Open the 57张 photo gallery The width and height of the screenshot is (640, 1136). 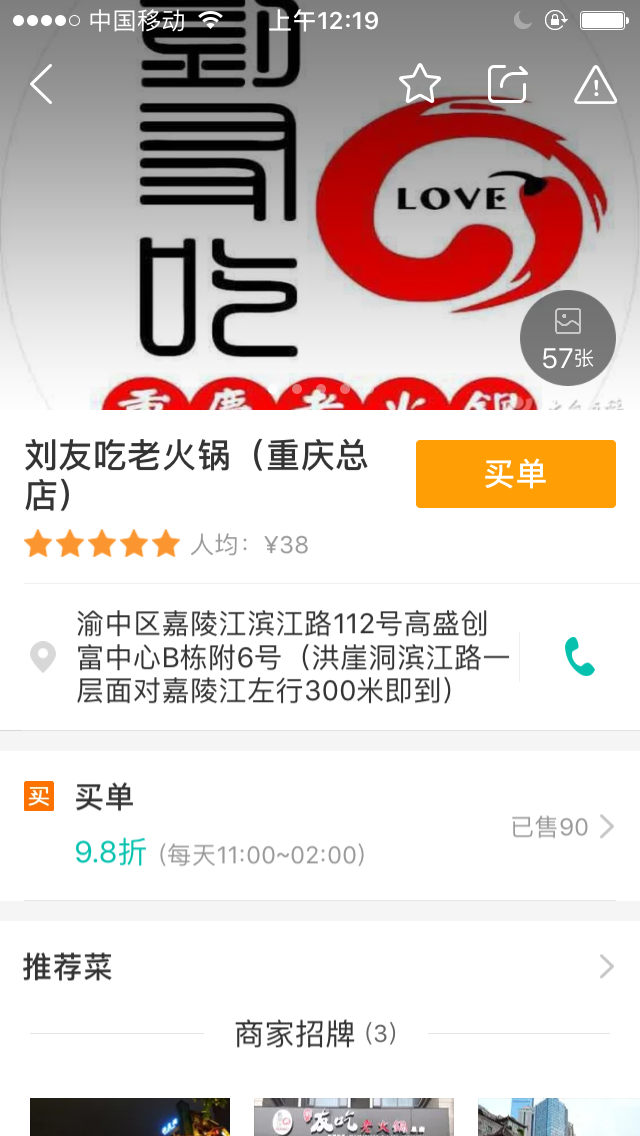pos(568,338)
